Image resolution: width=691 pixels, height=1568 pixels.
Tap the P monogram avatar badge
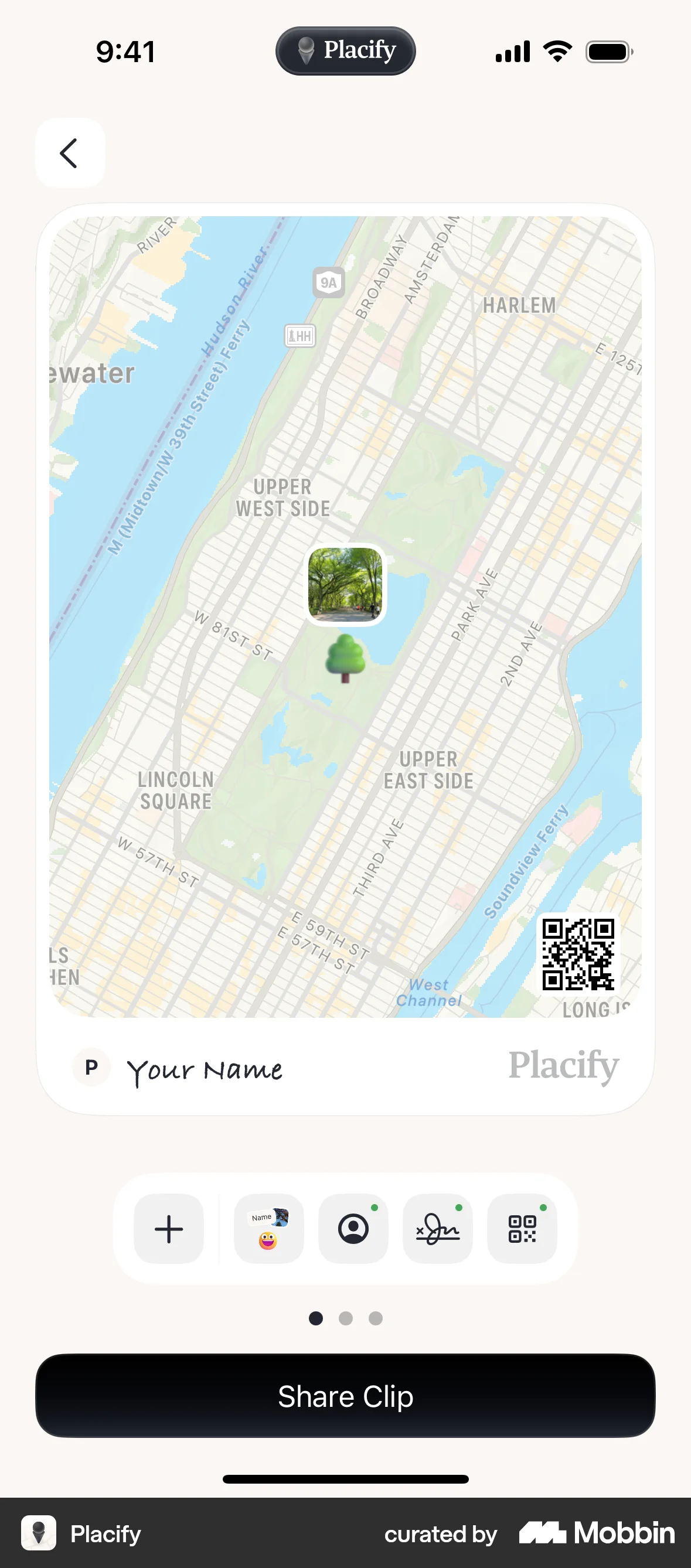(91, 1067)
